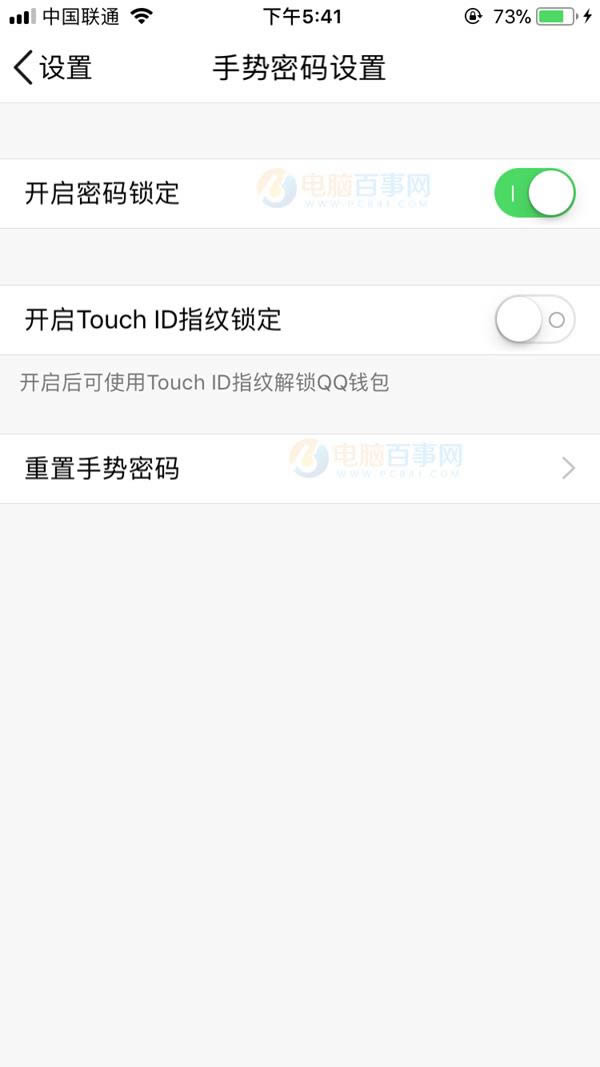The width and height of the screenshot is (600, 1067).
Task: Go back to 设置
Action: [52, 68]
